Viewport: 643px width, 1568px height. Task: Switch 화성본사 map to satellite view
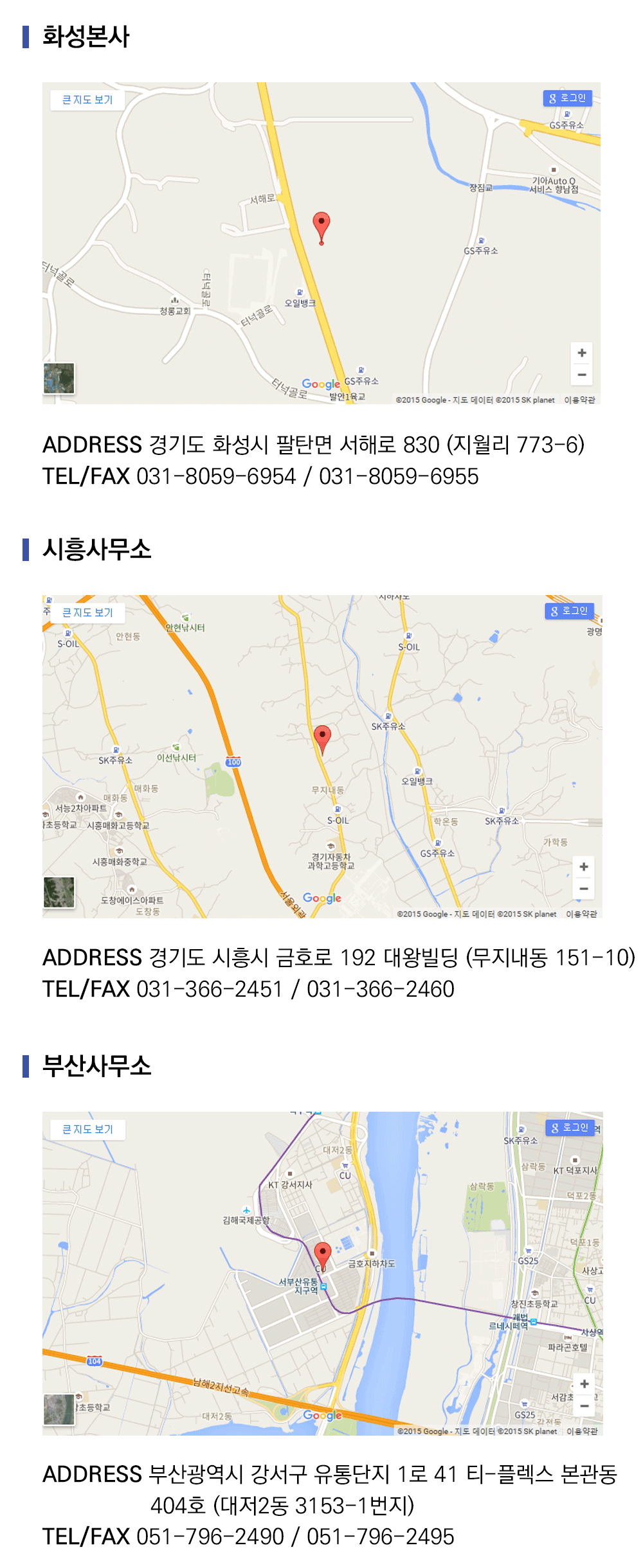[x=59, y=379]
